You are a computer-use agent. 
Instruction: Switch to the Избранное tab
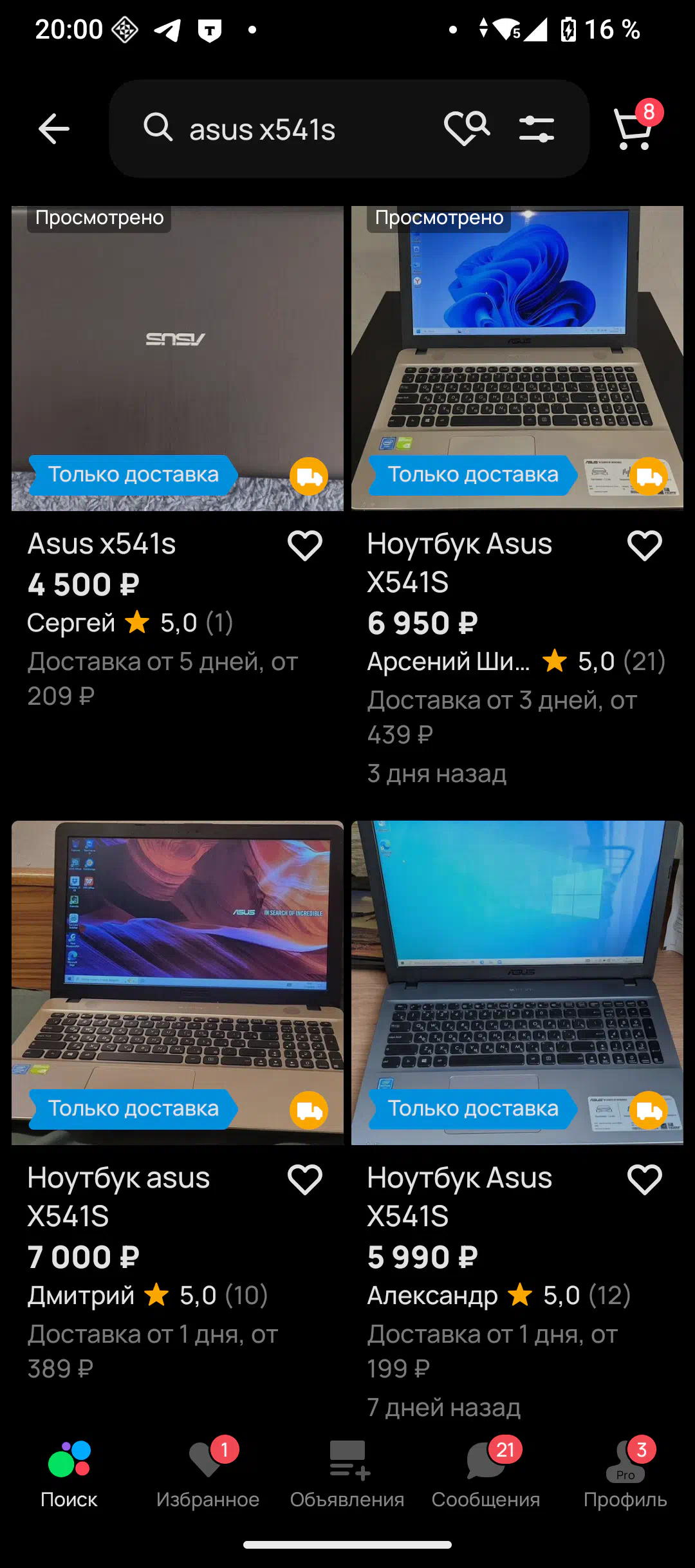[207, 1473]
